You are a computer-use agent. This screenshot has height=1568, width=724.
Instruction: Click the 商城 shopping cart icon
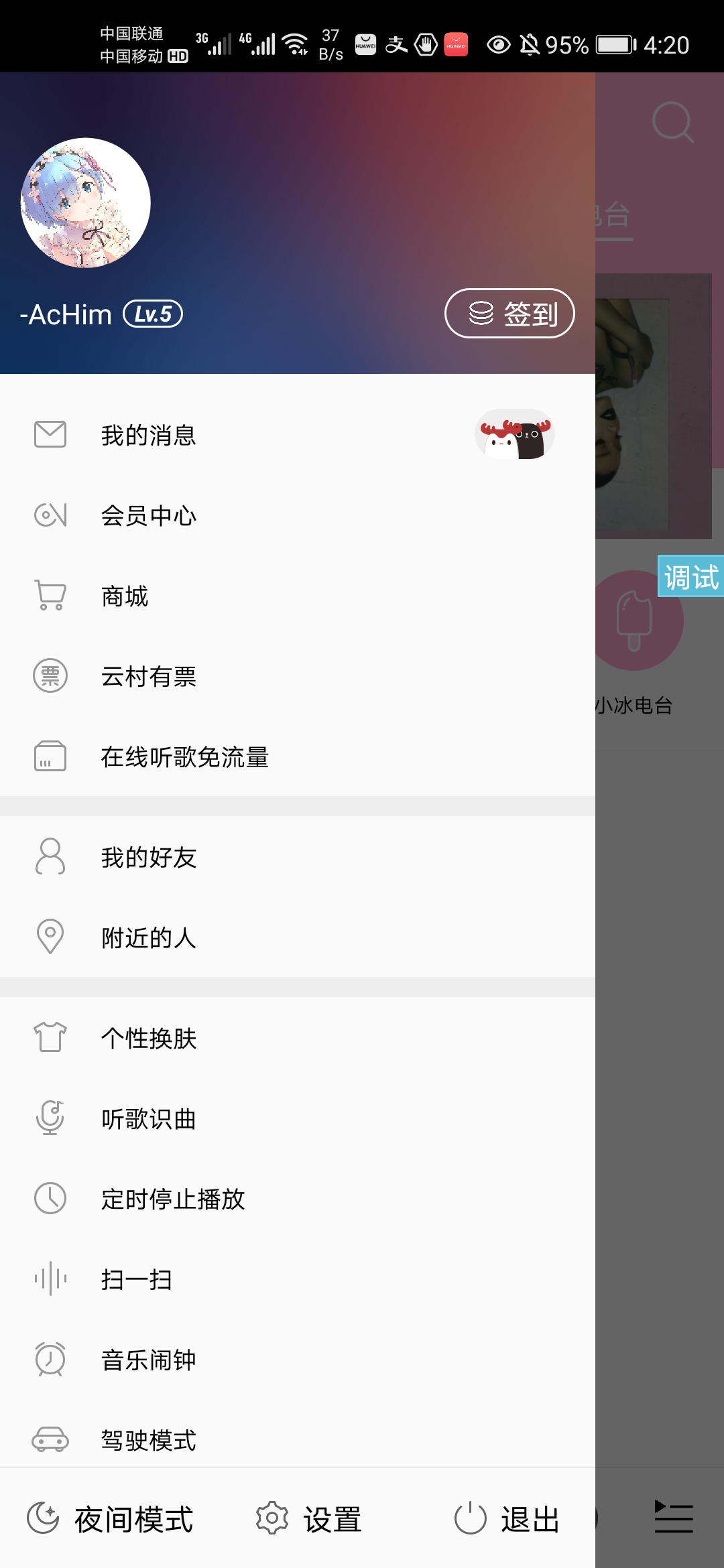(49, 596)
